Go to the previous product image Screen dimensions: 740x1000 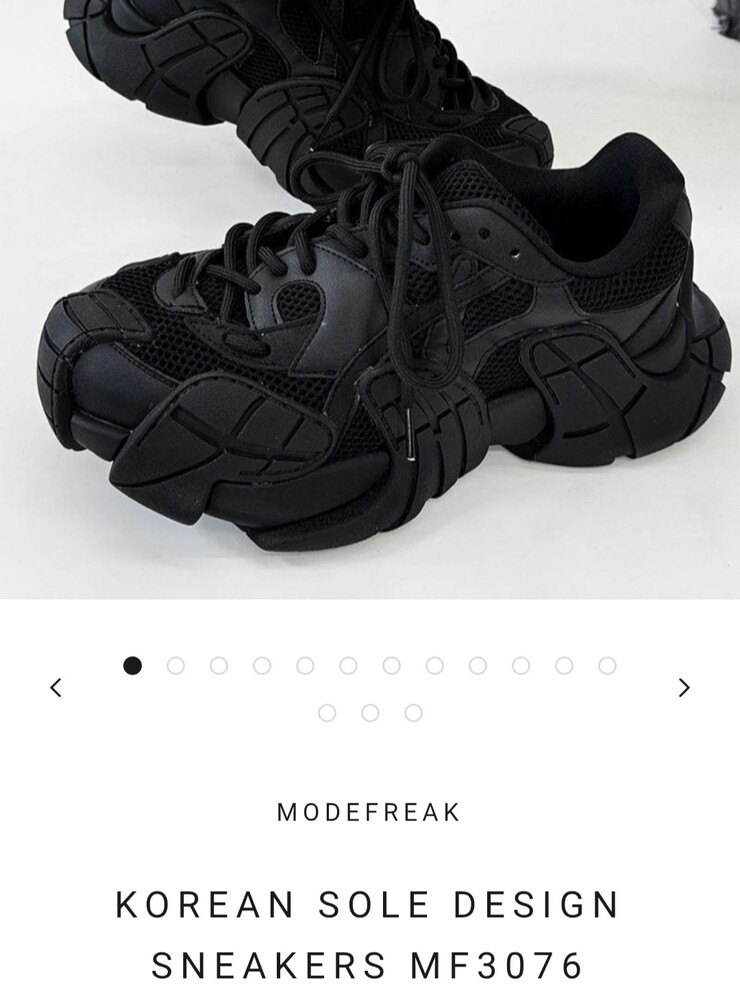(x=56, y=688)
